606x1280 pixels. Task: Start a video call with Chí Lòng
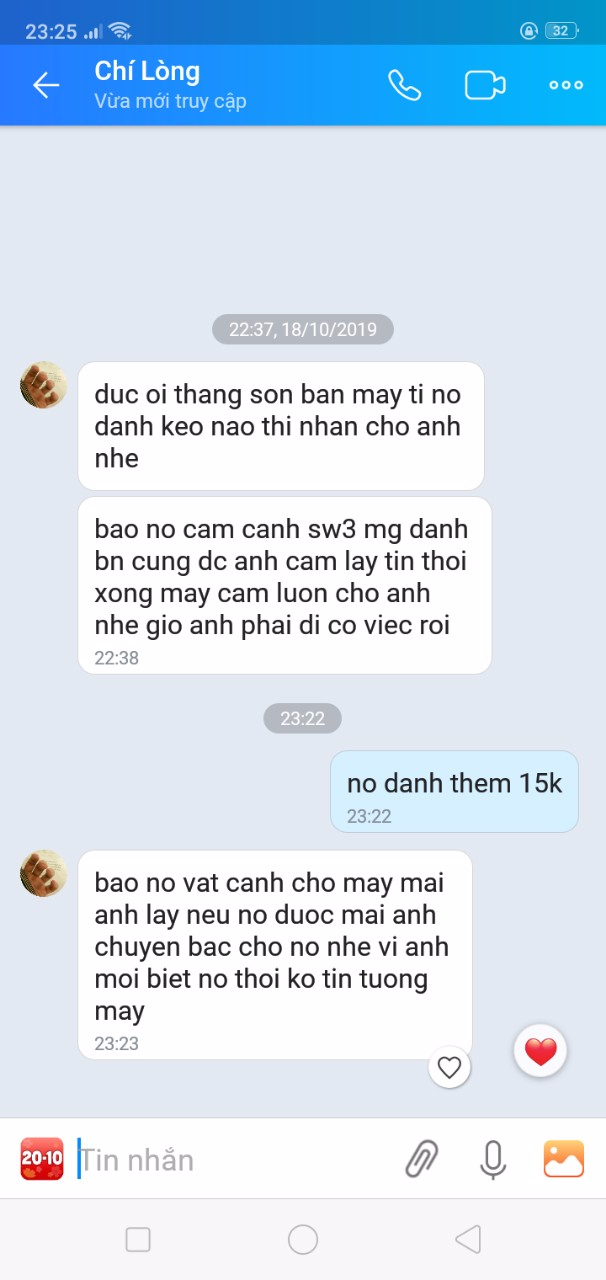click(x=485, y=85)
